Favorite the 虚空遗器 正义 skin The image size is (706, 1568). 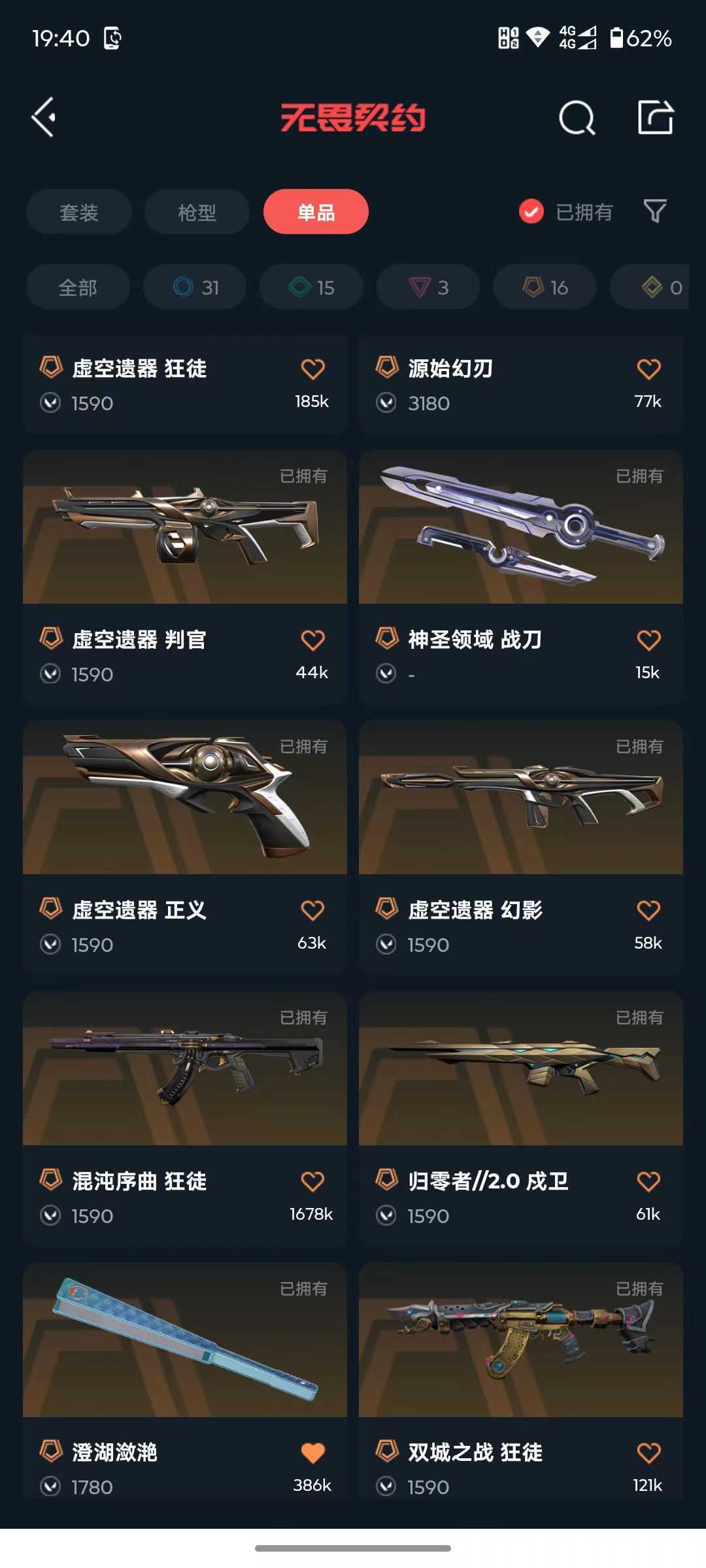pyautogui.click(x=312, y=910)
